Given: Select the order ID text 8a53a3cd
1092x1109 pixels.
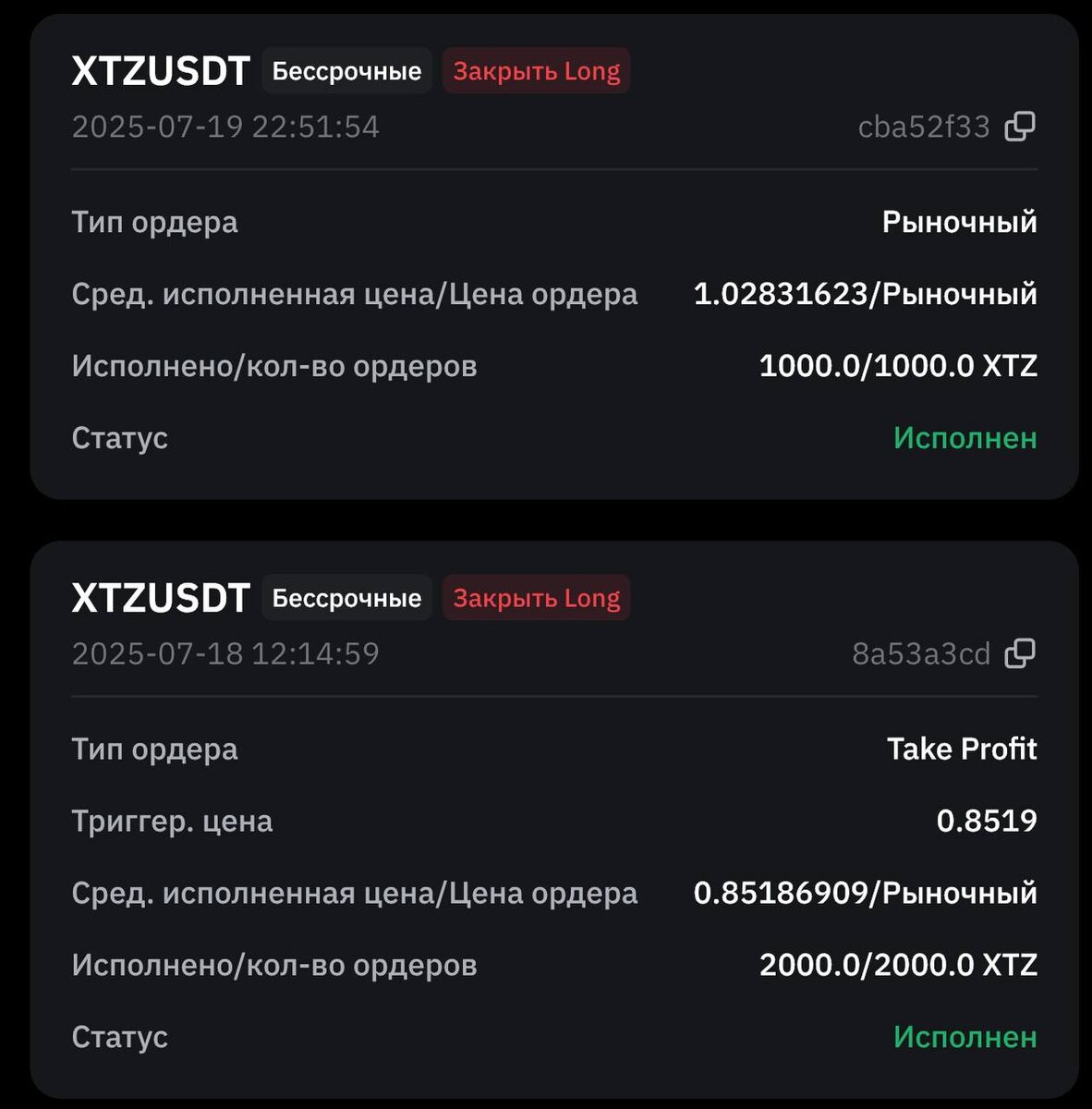Looking at the screenshot, I should click(x=919, y=653).
